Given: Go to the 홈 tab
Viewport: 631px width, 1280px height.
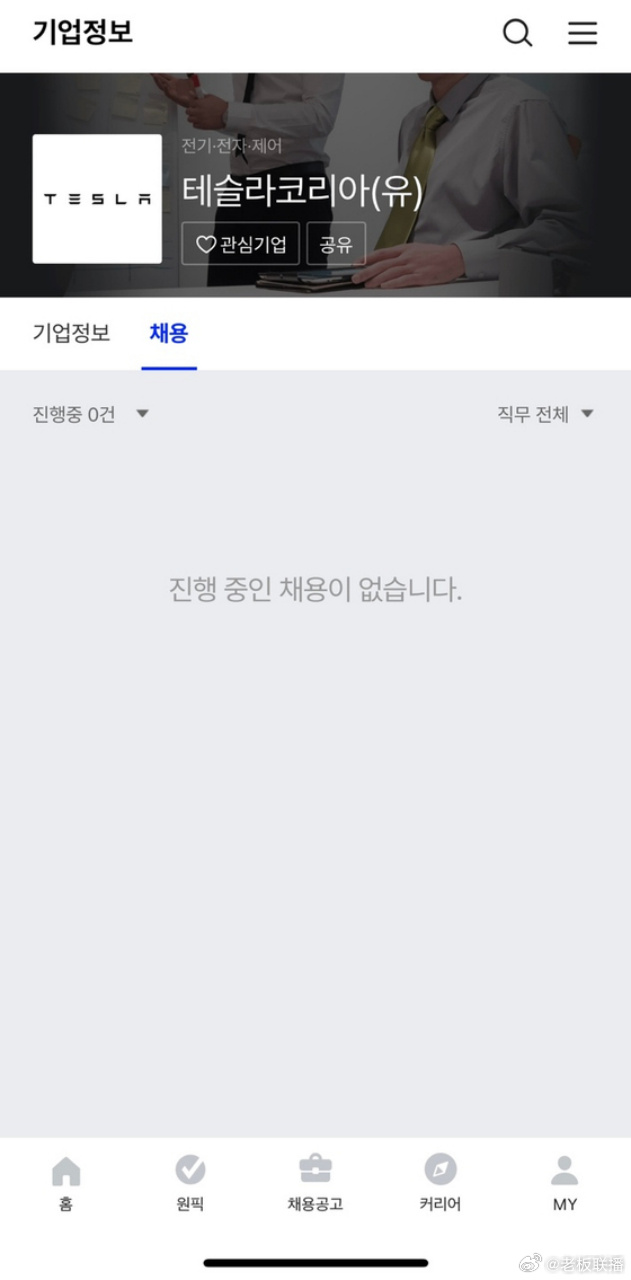Looking at the screenshot, I should pyautogui.click(x=66, y=1183).
